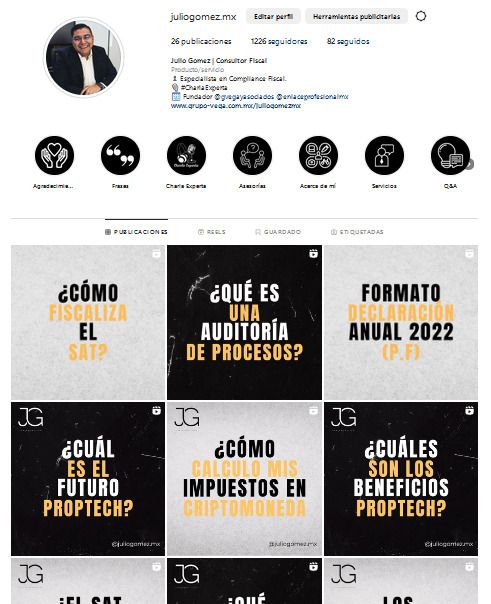Open the Agradecimientos story highlight
491x604 pixels.
pos(54,156)
